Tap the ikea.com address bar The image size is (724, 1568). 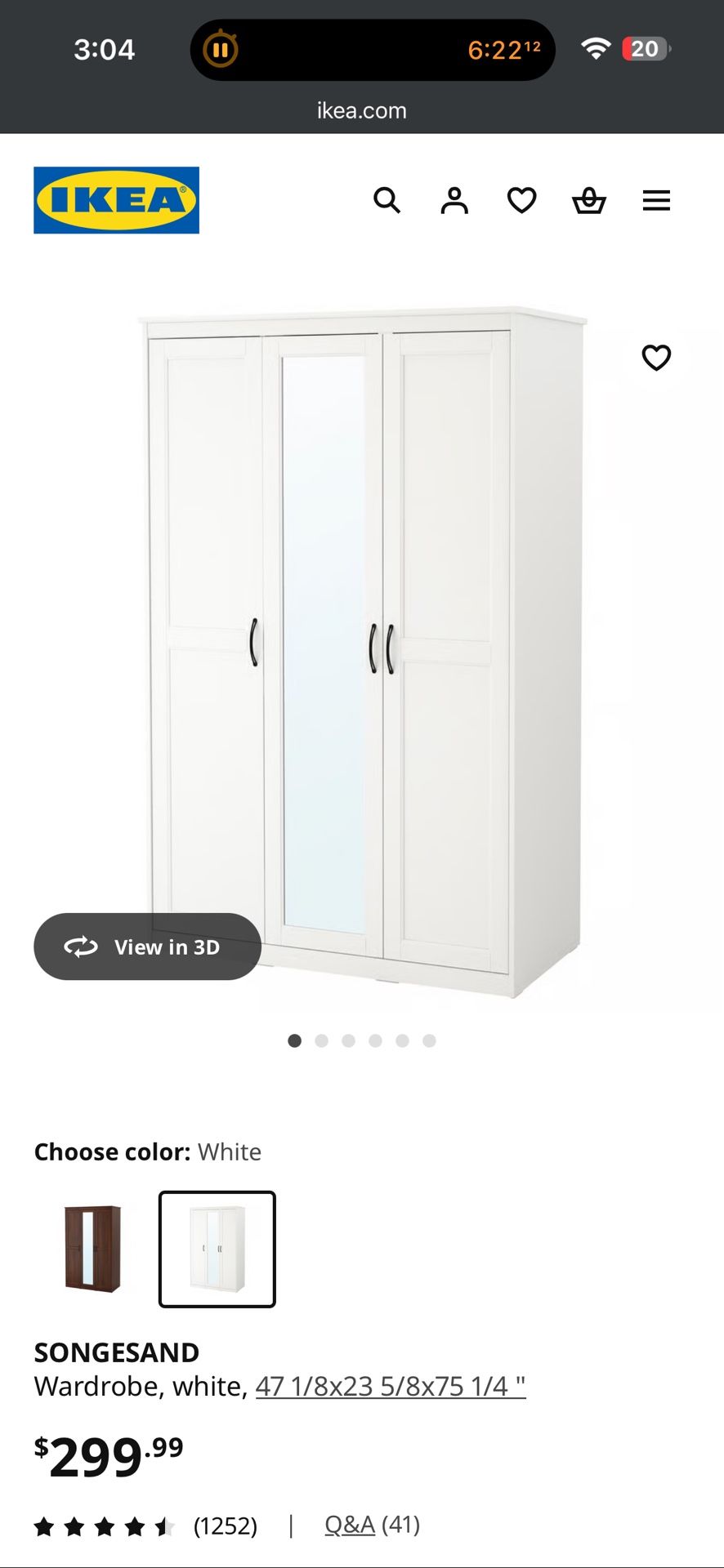click(x=361, y=110)
